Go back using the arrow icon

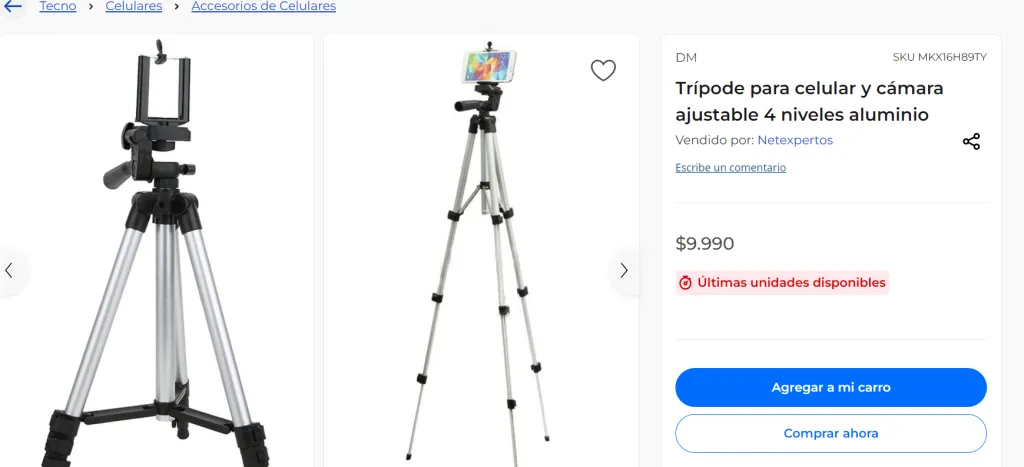[x=12, y=6]
